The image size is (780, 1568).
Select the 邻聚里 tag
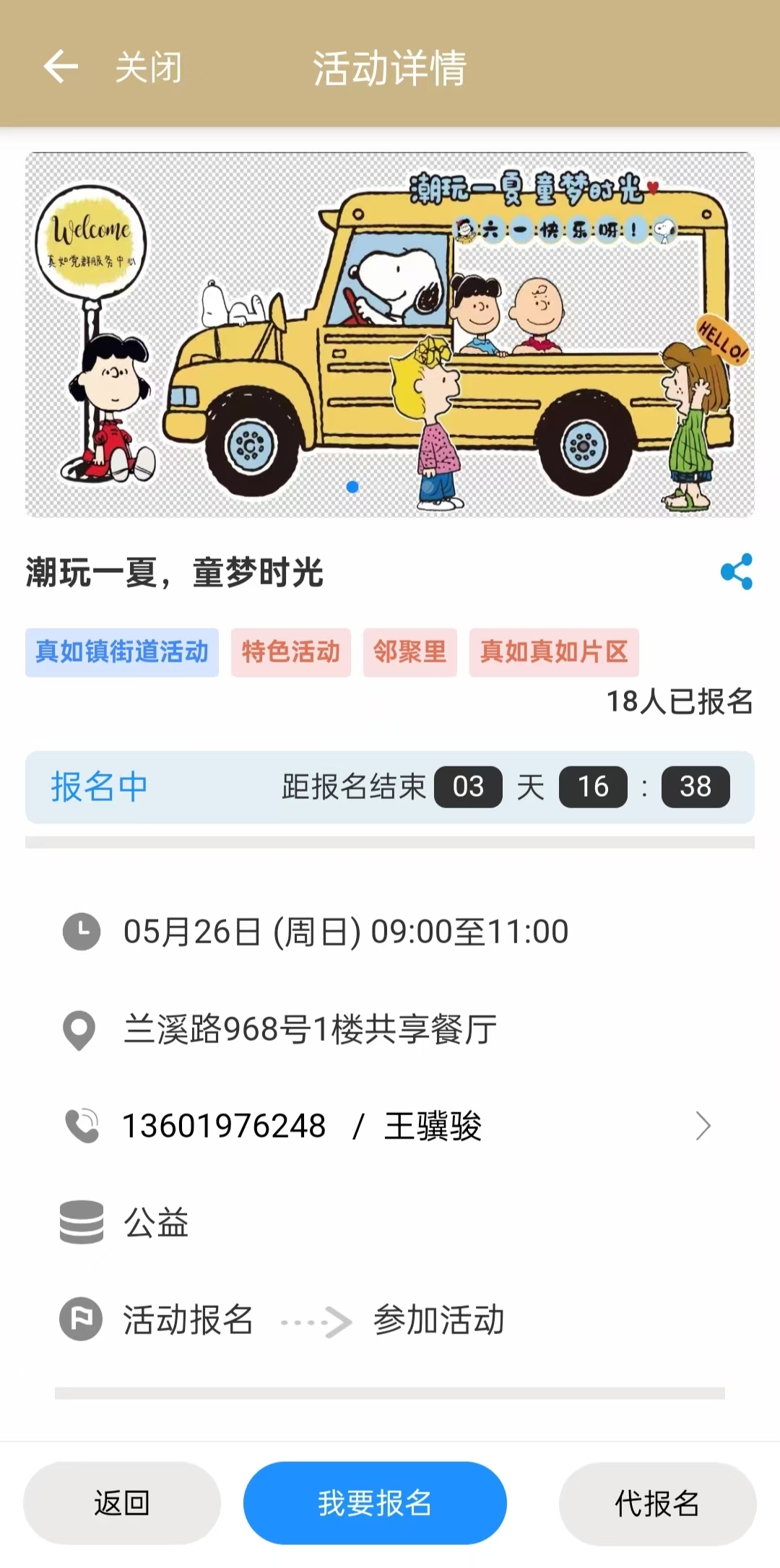pos(409,652)
